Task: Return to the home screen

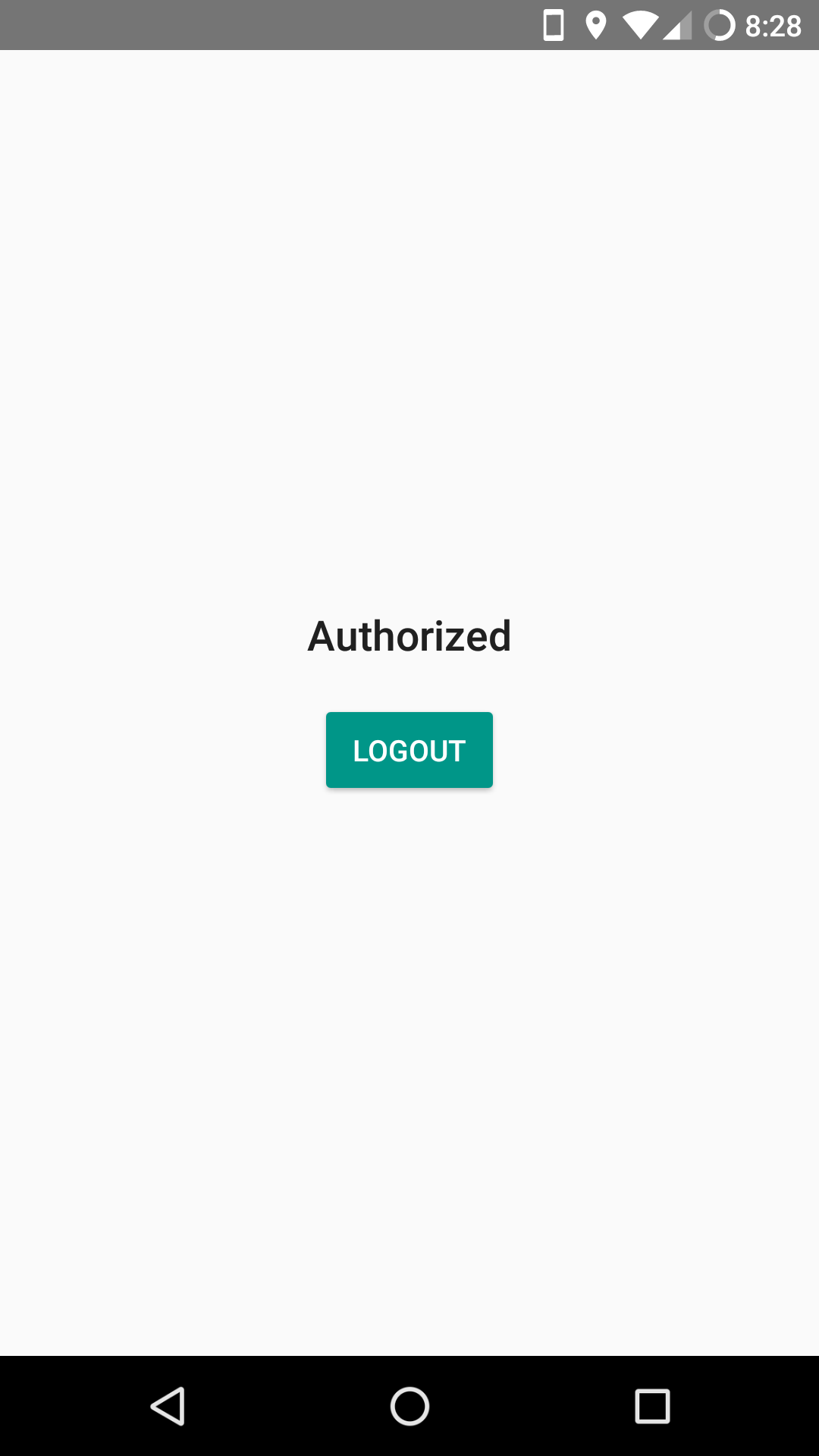Action: click(x=409, y=1407)
